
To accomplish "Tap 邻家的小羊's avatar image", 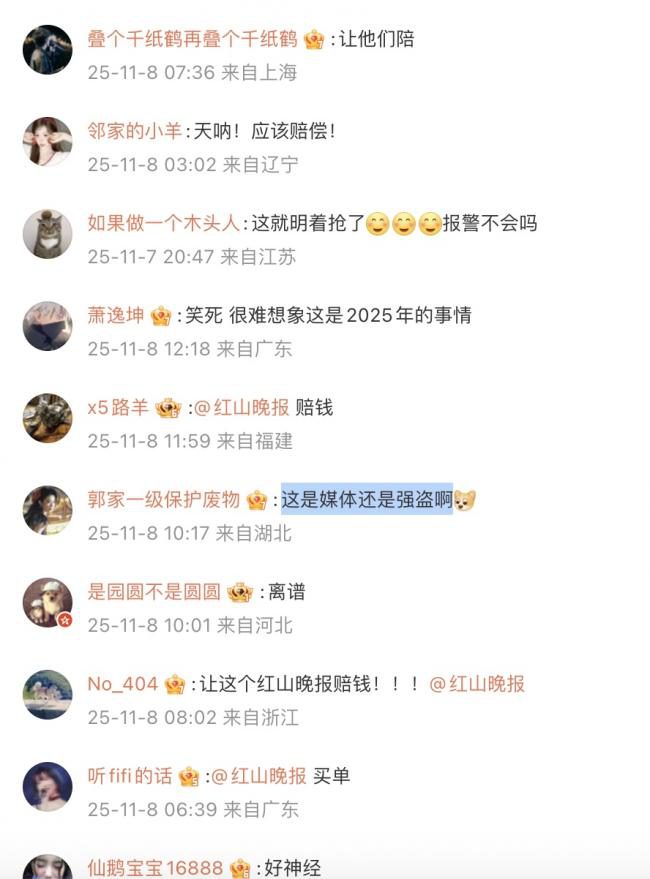I will (47, 142).
